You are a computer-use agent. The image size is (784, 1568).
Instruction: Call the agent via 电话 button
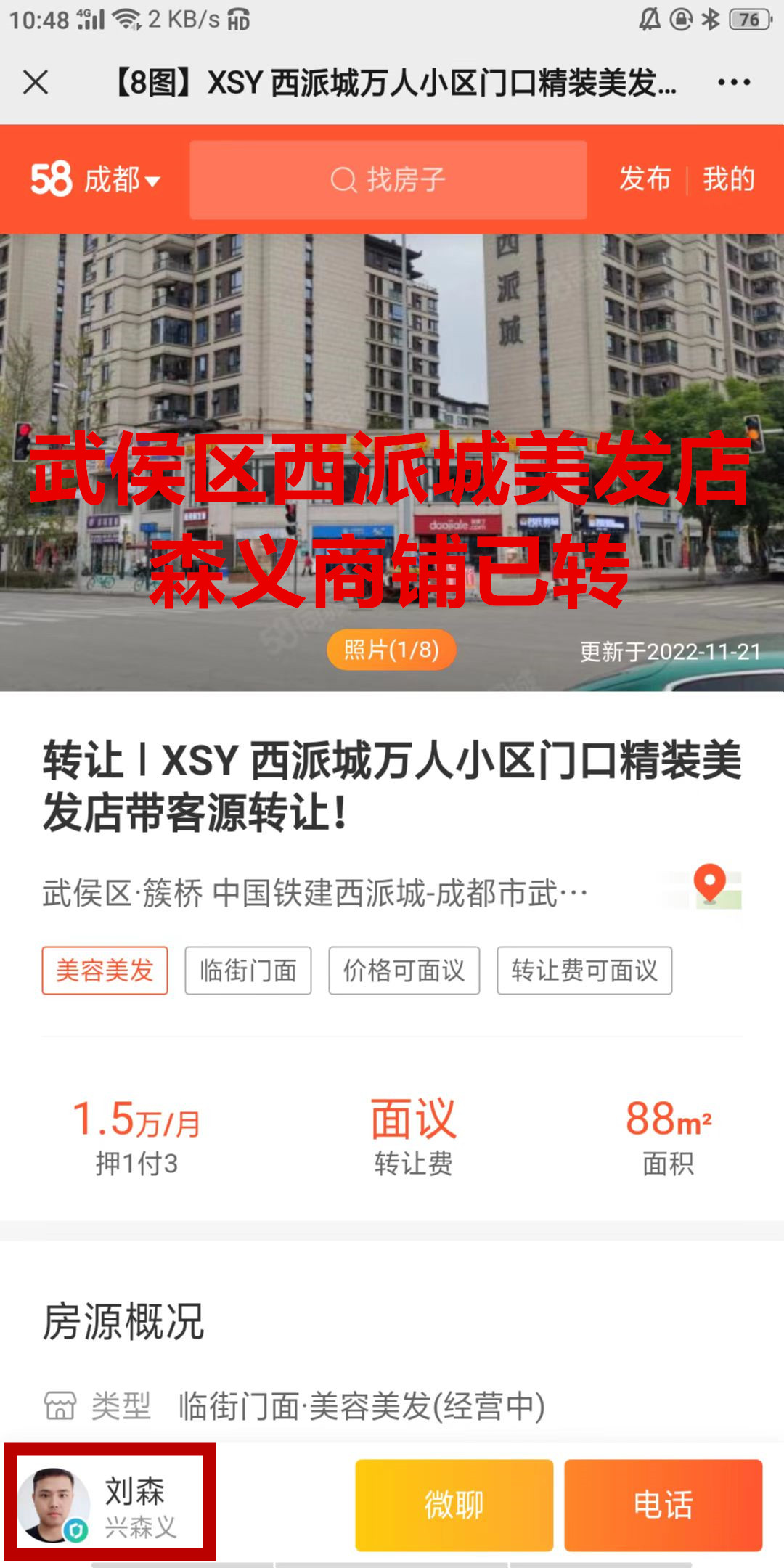click(663, 1505)
